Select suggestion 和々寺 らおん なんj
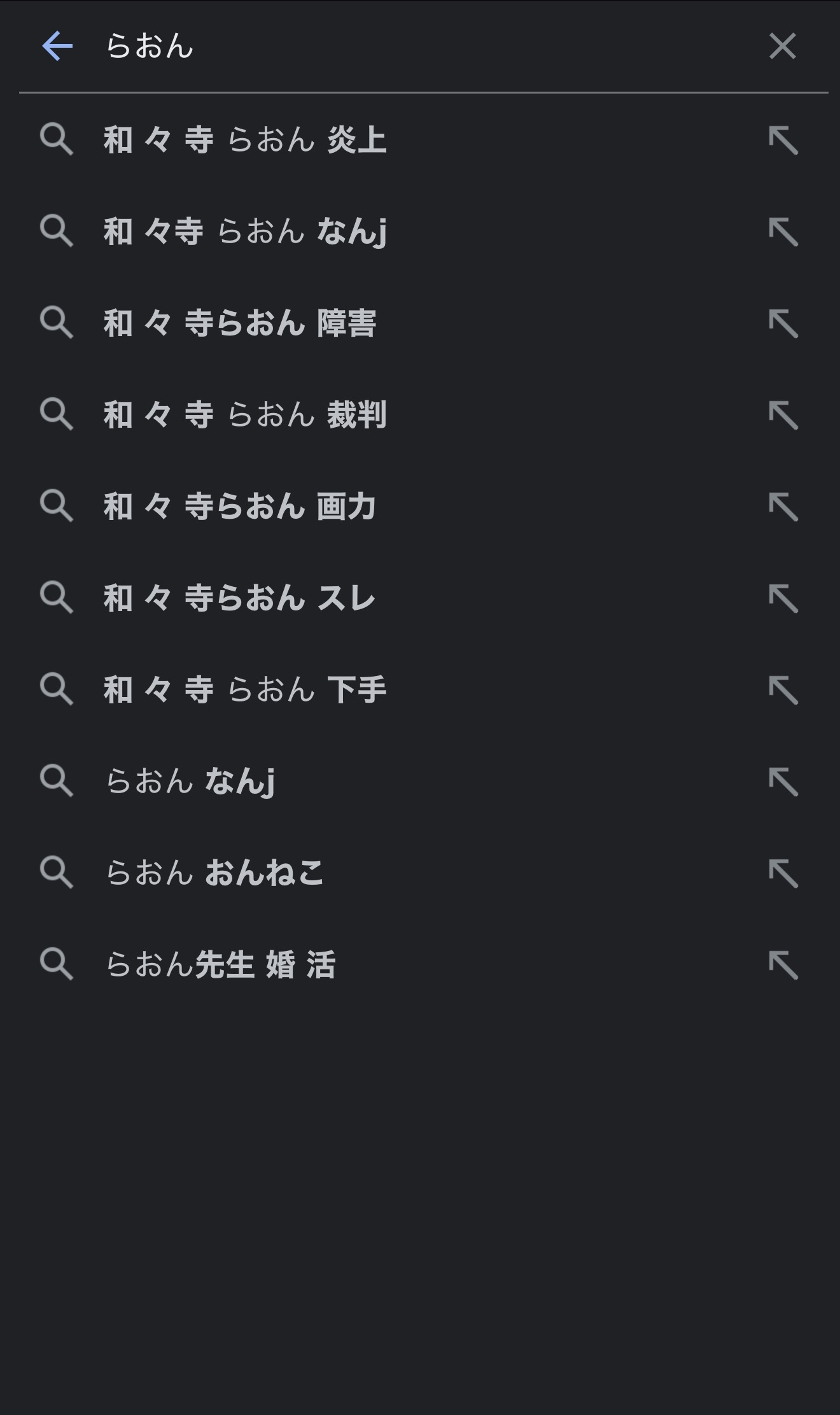This screenshot has width=840, height=1415. 245,231
